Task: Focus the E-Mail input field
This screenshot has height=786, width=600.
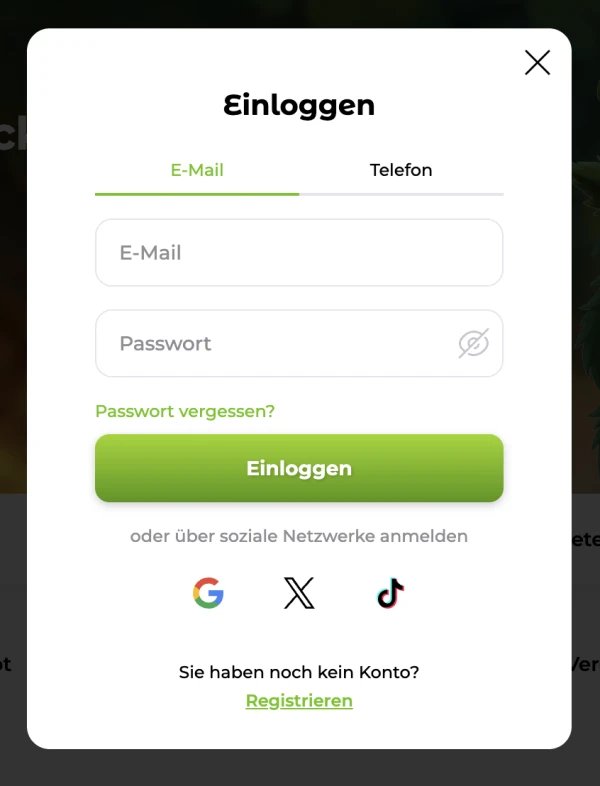Action: [x=298, y=253]
